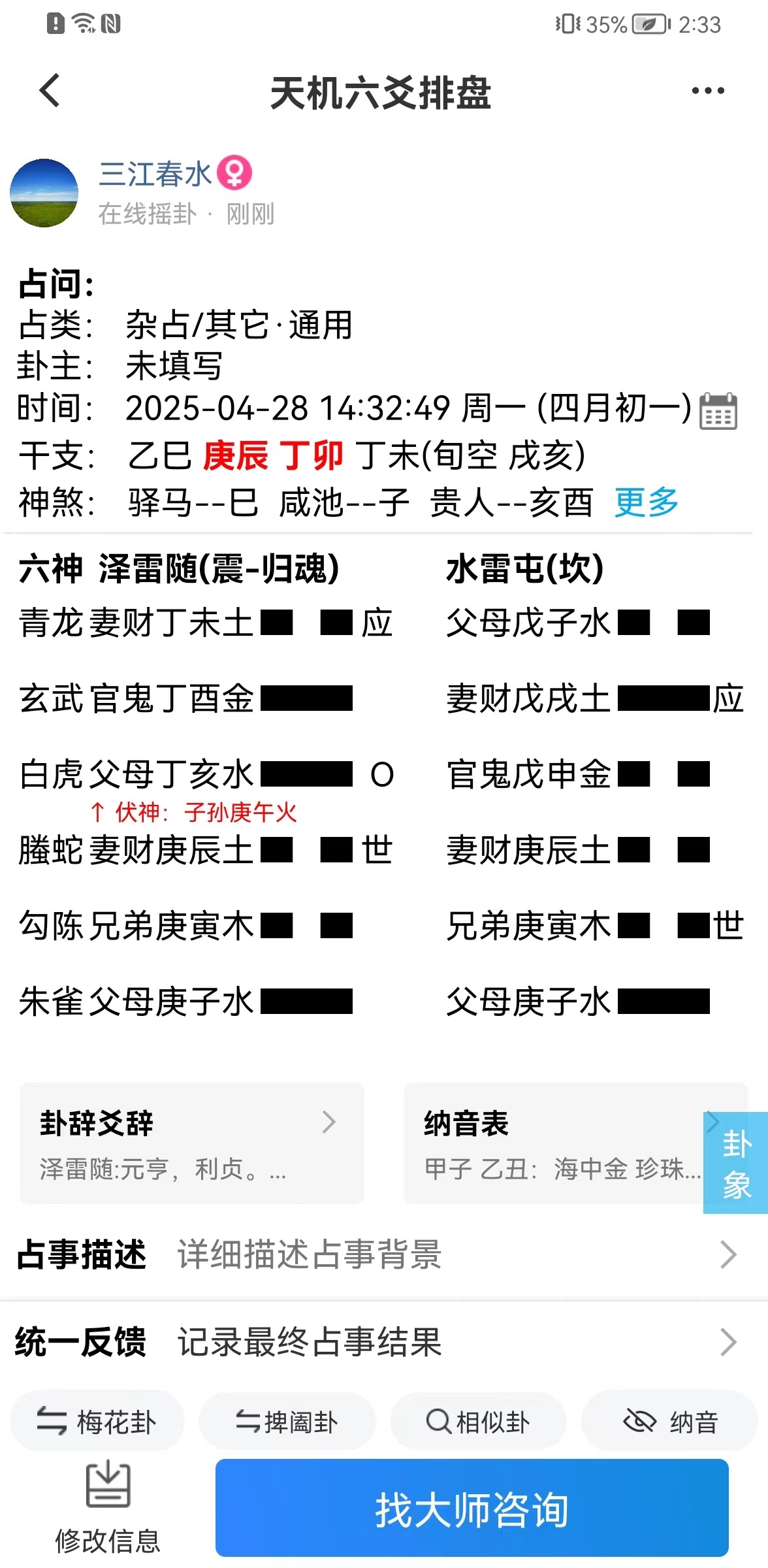Toggle 纳音 visibility
This screenshot has width=768, height=1568.
point(670,1422)
